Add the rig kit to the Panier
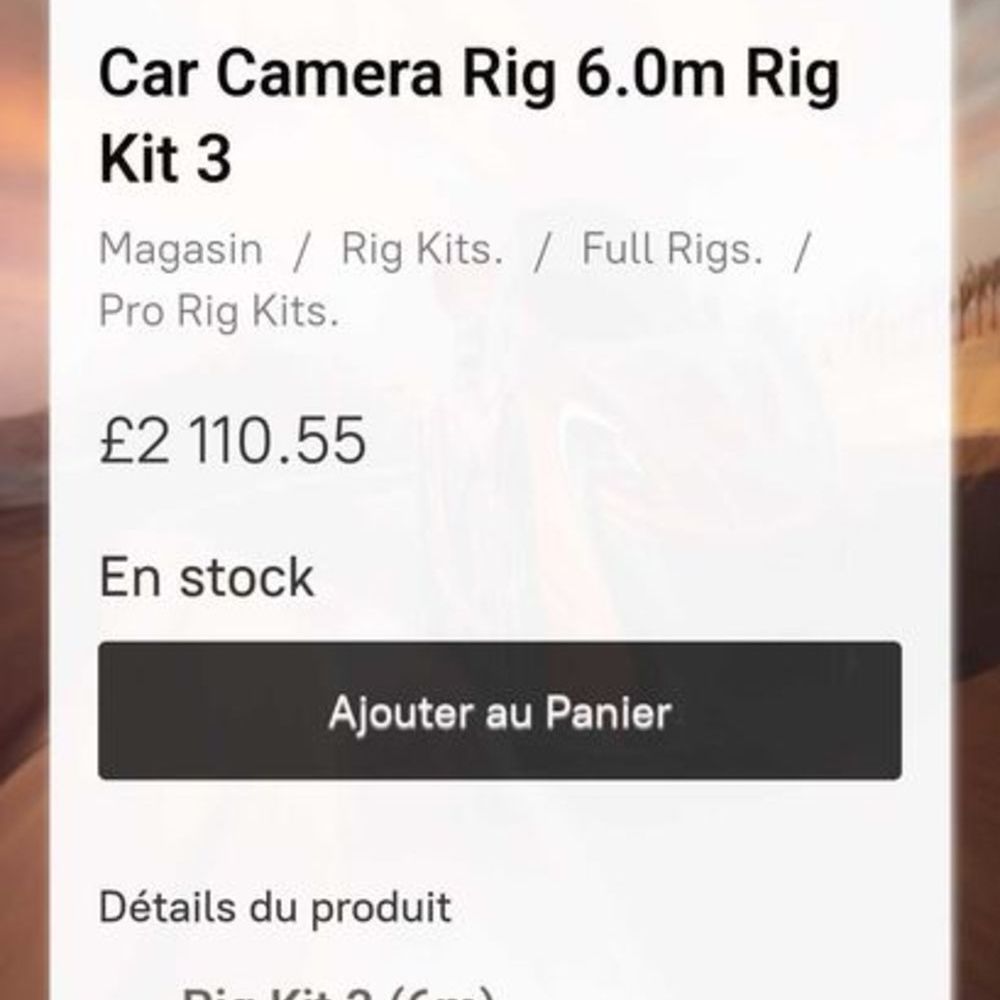Screen dimensions: 1000x1000 pyautogui.click(x=499, y=712)
